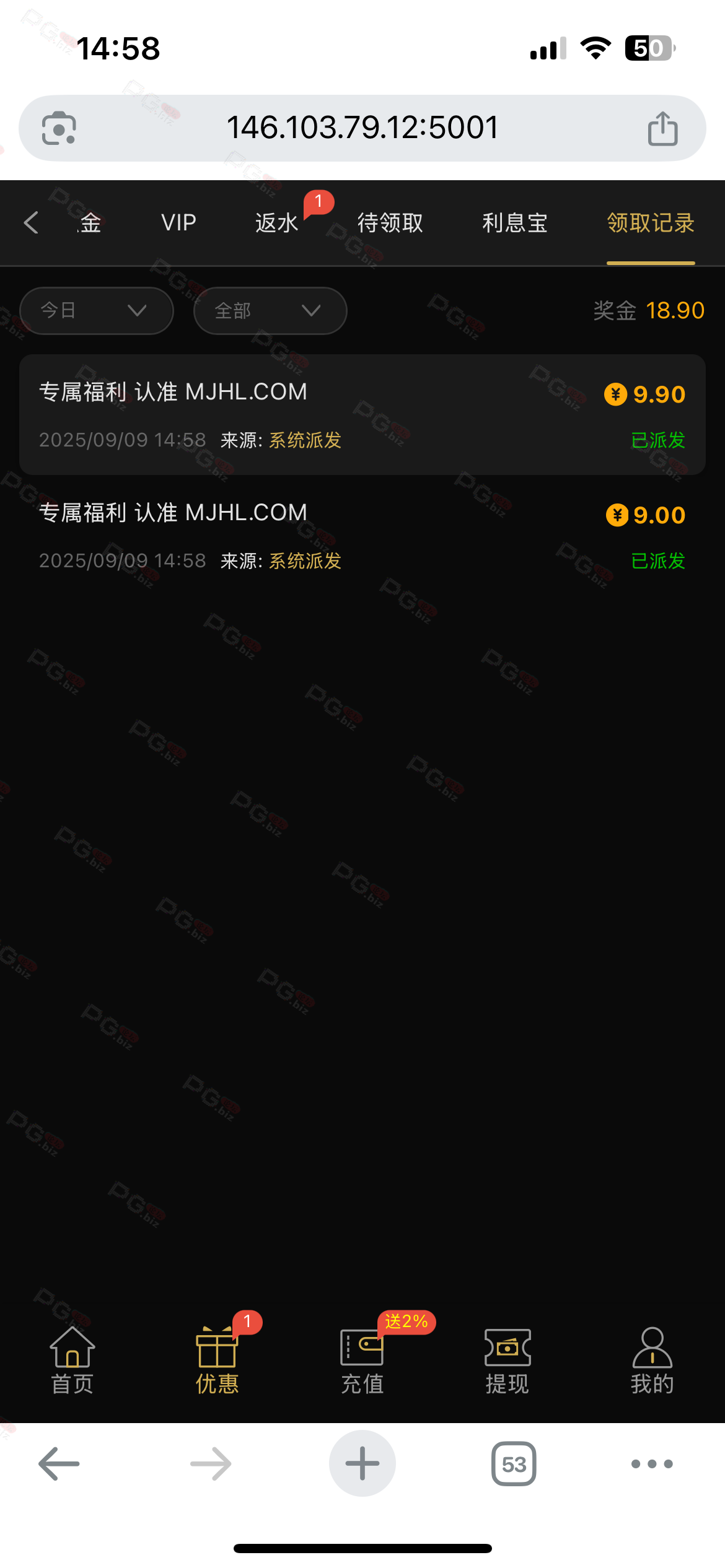Open the 返水 tab

276,222
